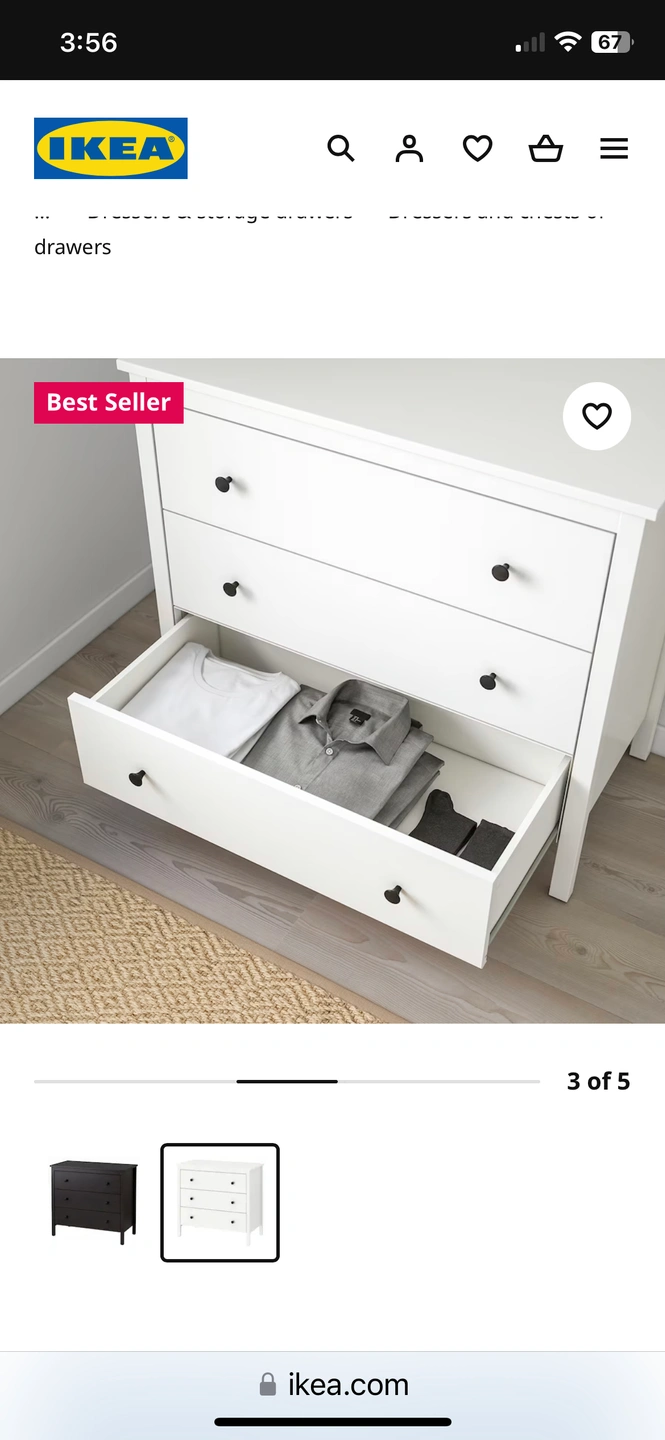665x1440 pixels.
Task: Select the white dresser color
Action: (220, 1202)
